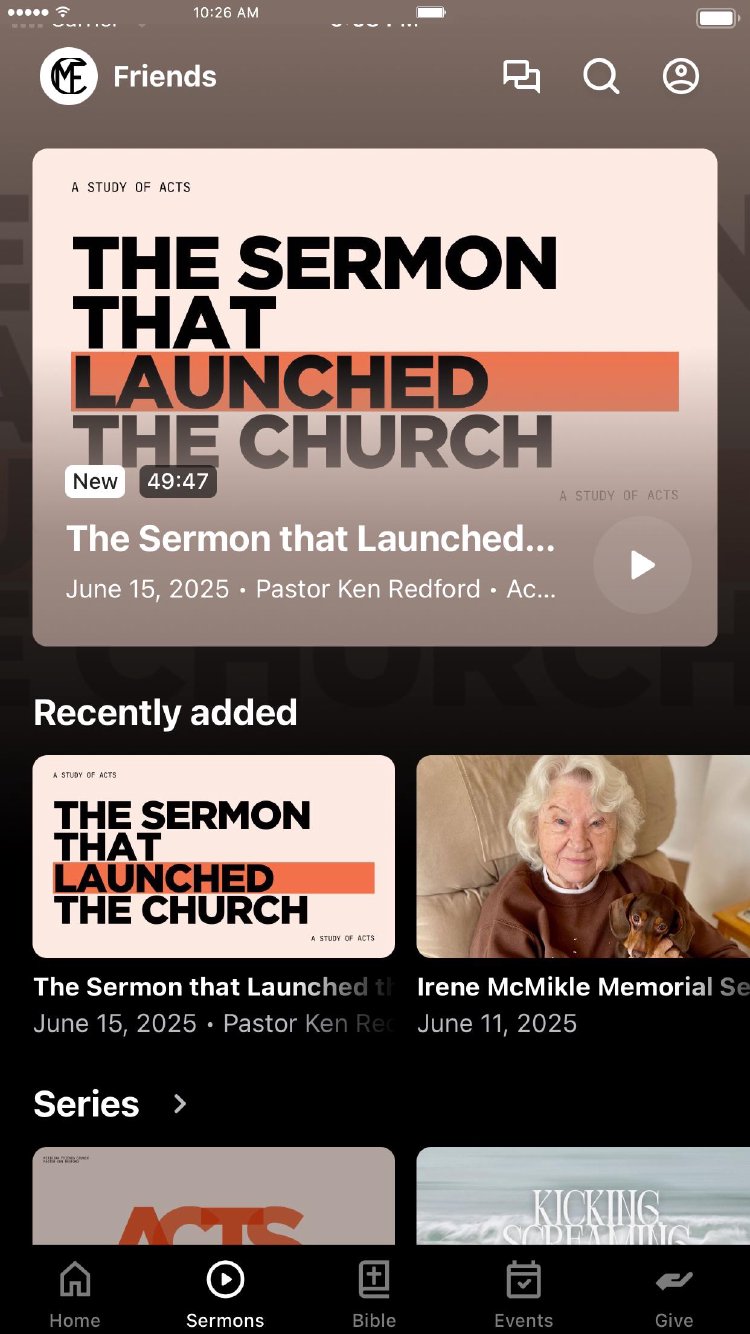Expand the Series section arrow
The image size is (750, 1334).
click(x=180, y=1103)
